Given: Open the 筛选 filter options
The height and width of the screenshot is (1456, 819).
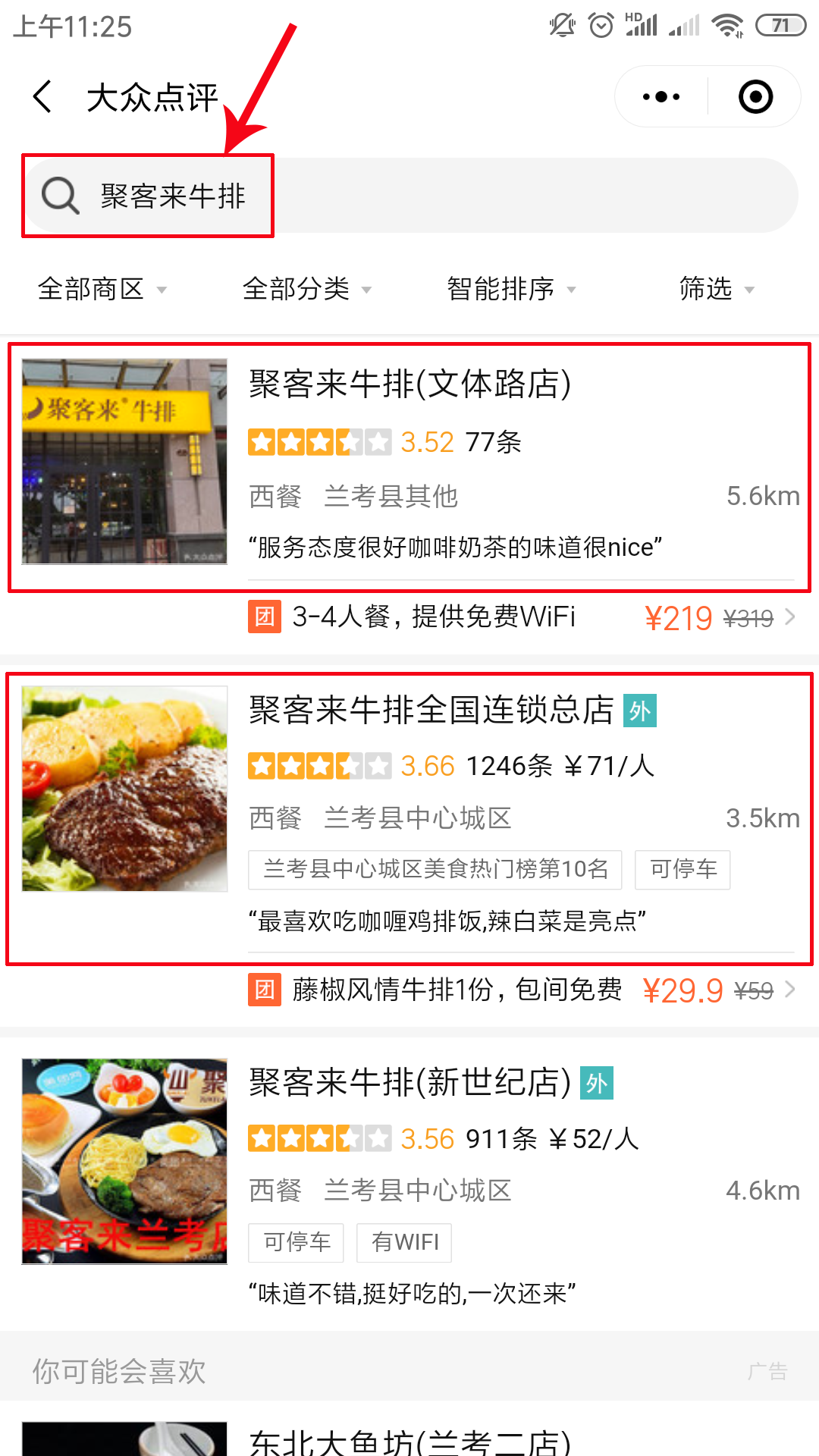Looking at the screenshot, I should pyautogui.click(x=716, y=289).
